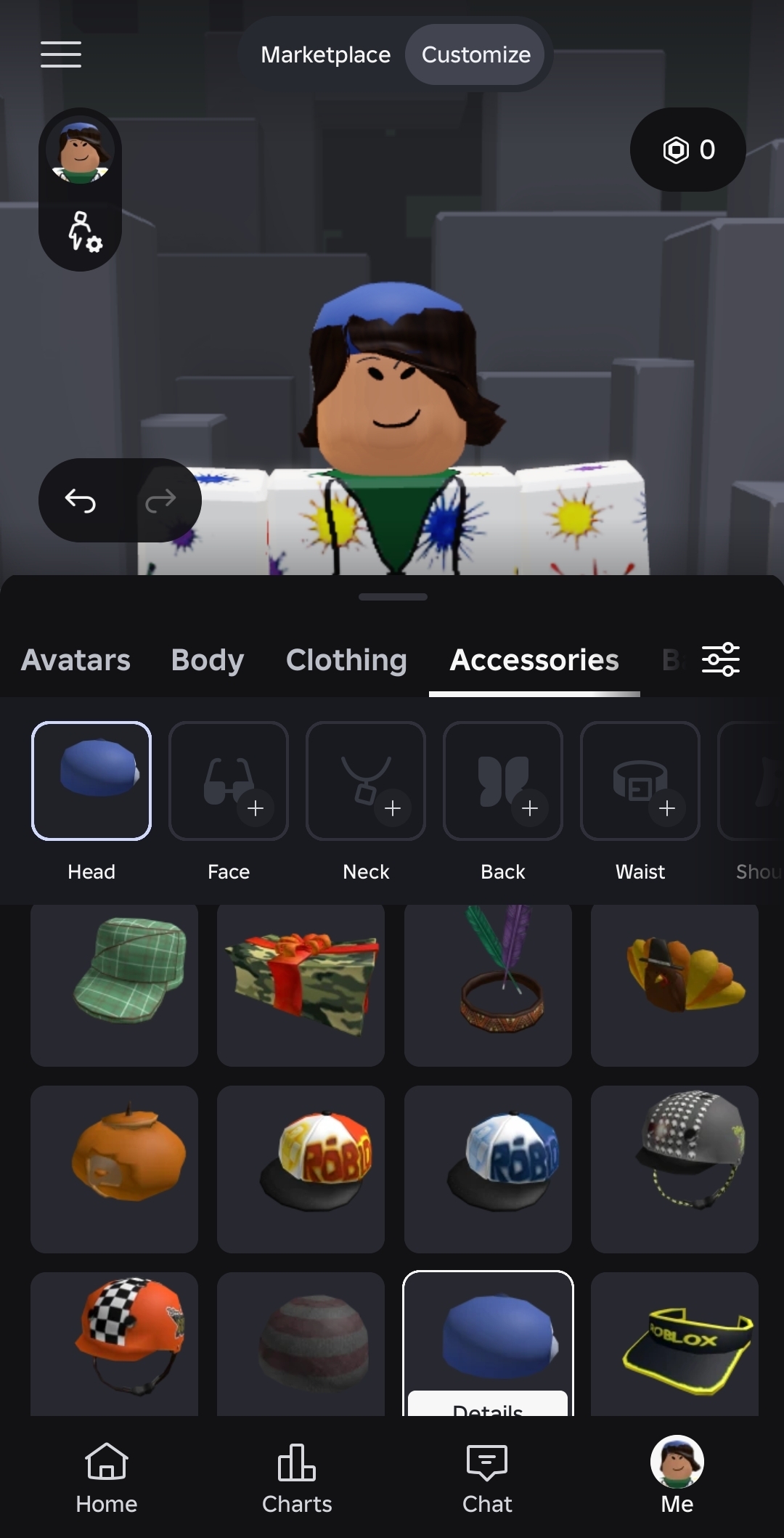Open the Avatars tab
Screen dimensions: 784x1538
click(x=75, y=660)
